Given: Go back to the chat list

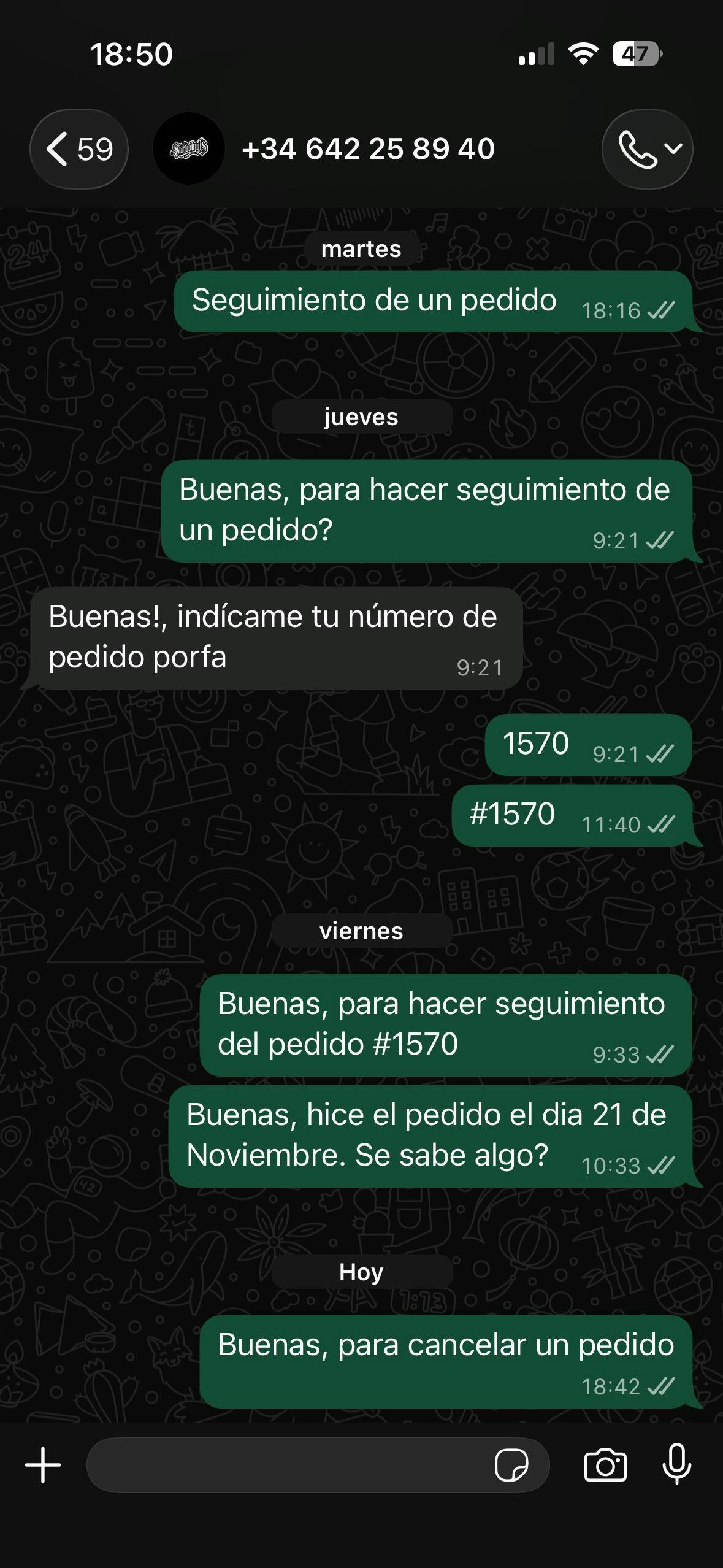Looking at the screenshot, I should [x=78, y=149].
